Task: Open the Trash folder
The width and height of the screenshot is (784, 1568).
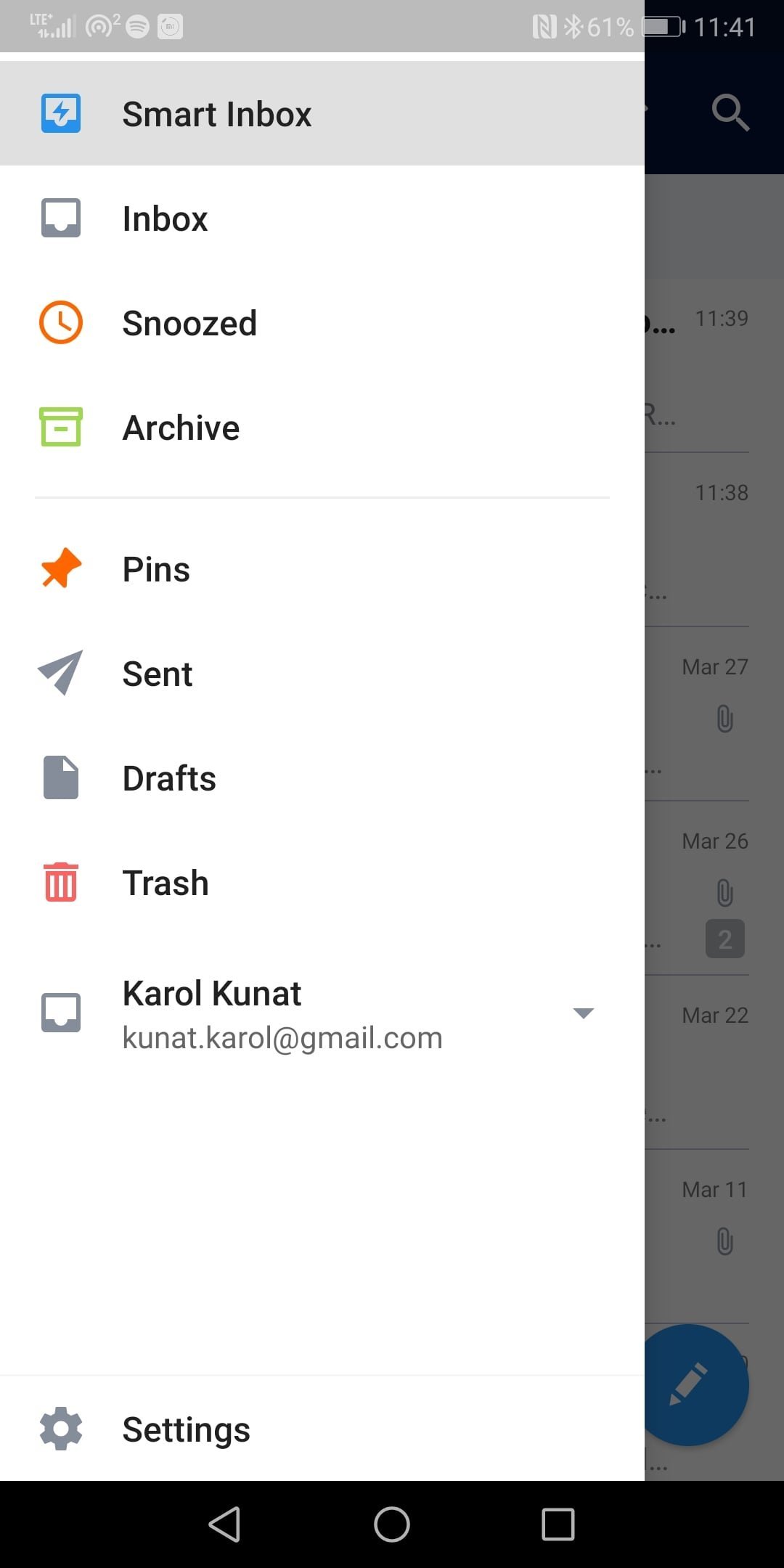Action: click(x=322, y=883)
